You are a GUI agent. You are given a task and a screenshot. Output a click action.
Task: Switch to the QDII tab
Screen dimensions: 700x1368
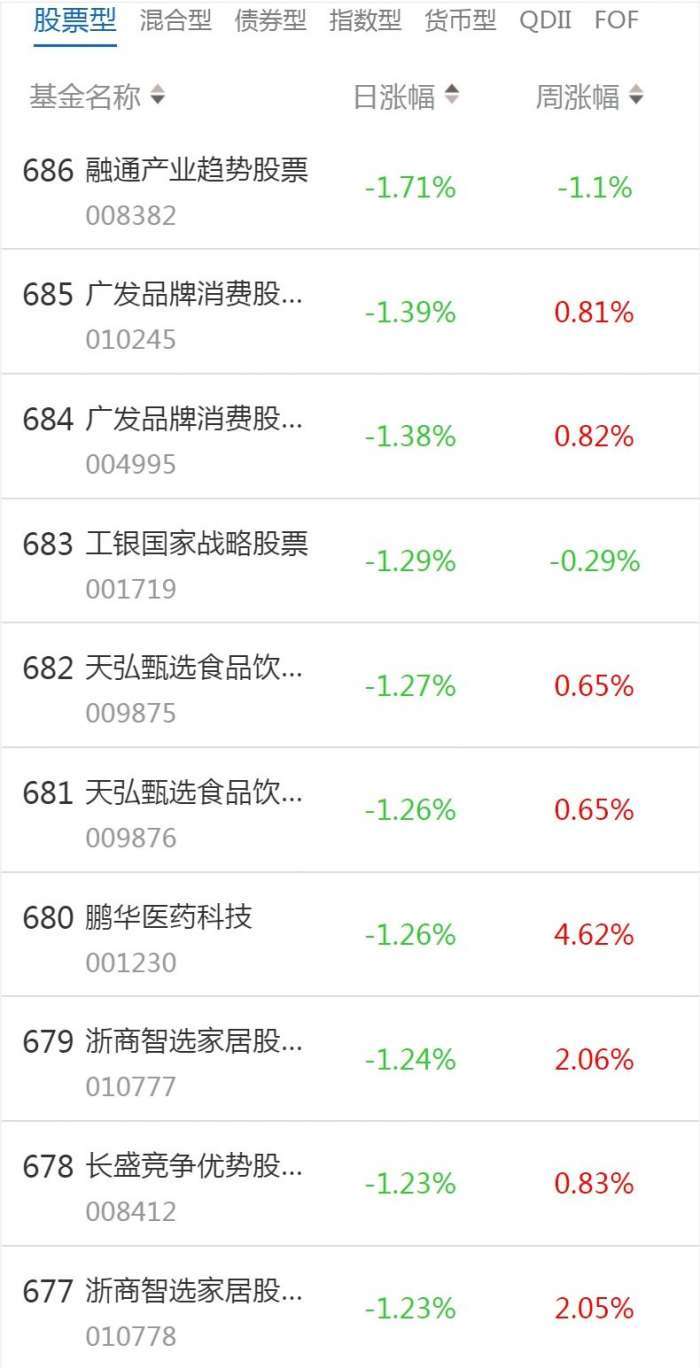tap(545, 21)
